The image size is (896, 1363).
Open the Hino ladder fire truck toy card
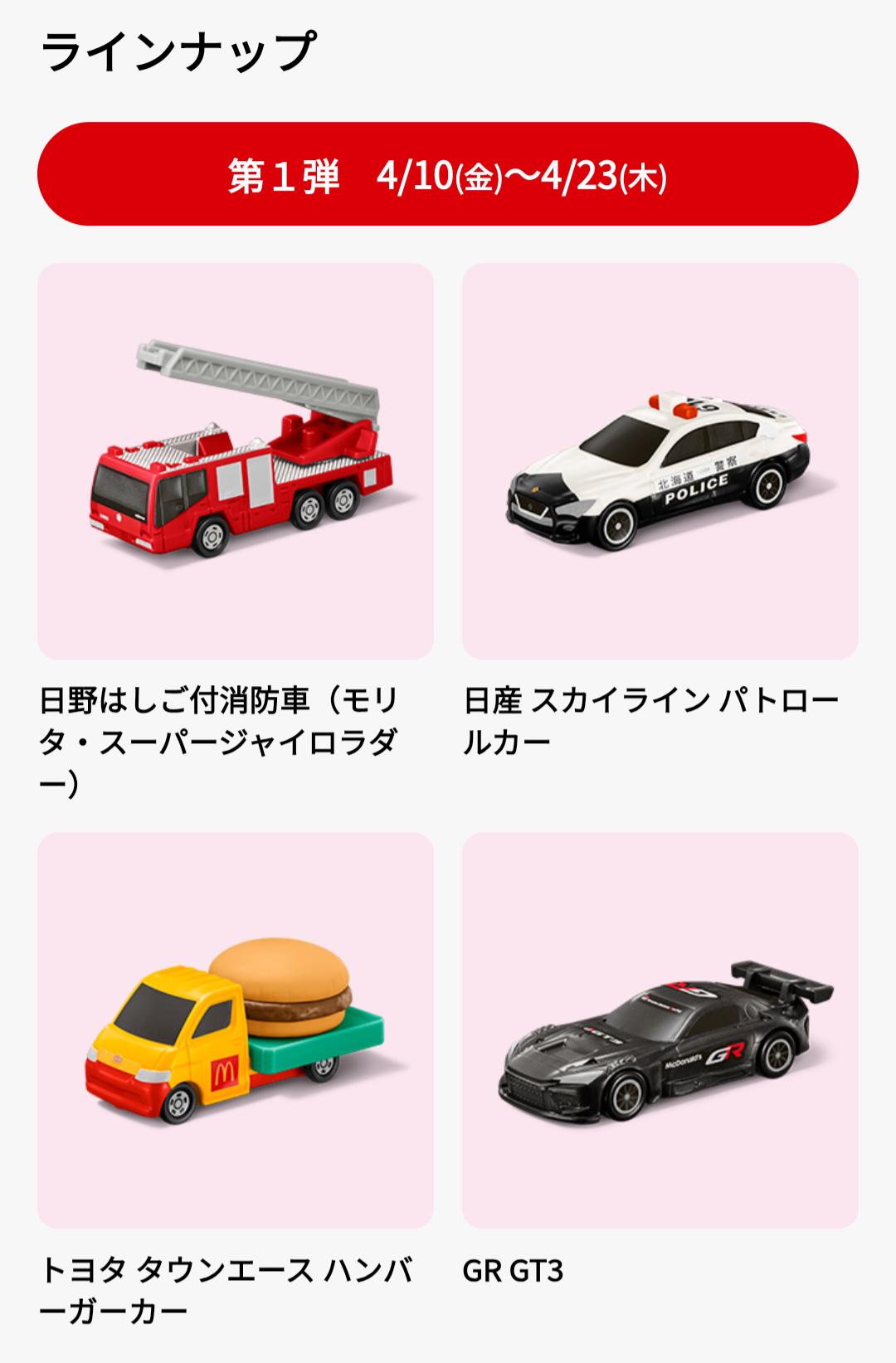[x=236, y=461]
